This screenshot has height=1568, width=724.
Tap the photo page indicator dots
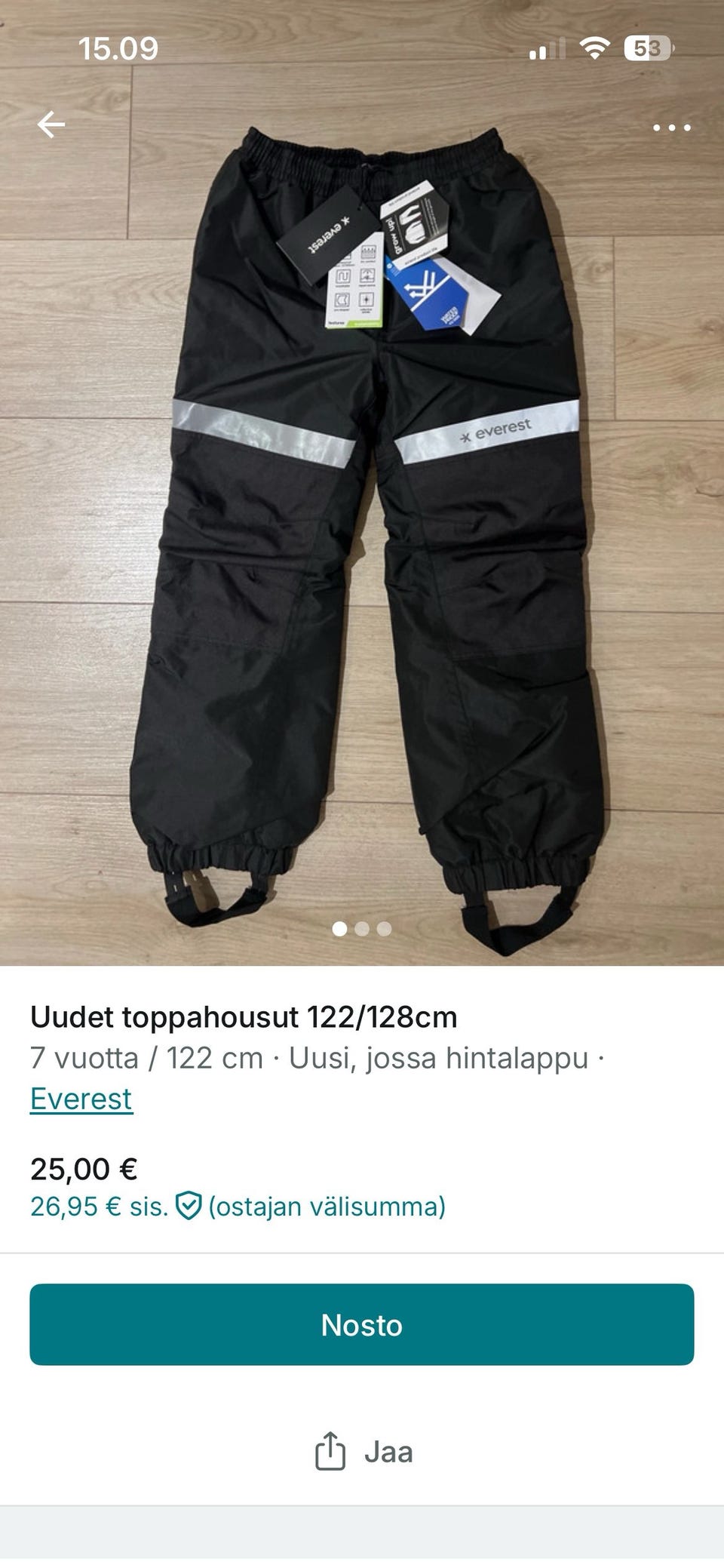362,929
